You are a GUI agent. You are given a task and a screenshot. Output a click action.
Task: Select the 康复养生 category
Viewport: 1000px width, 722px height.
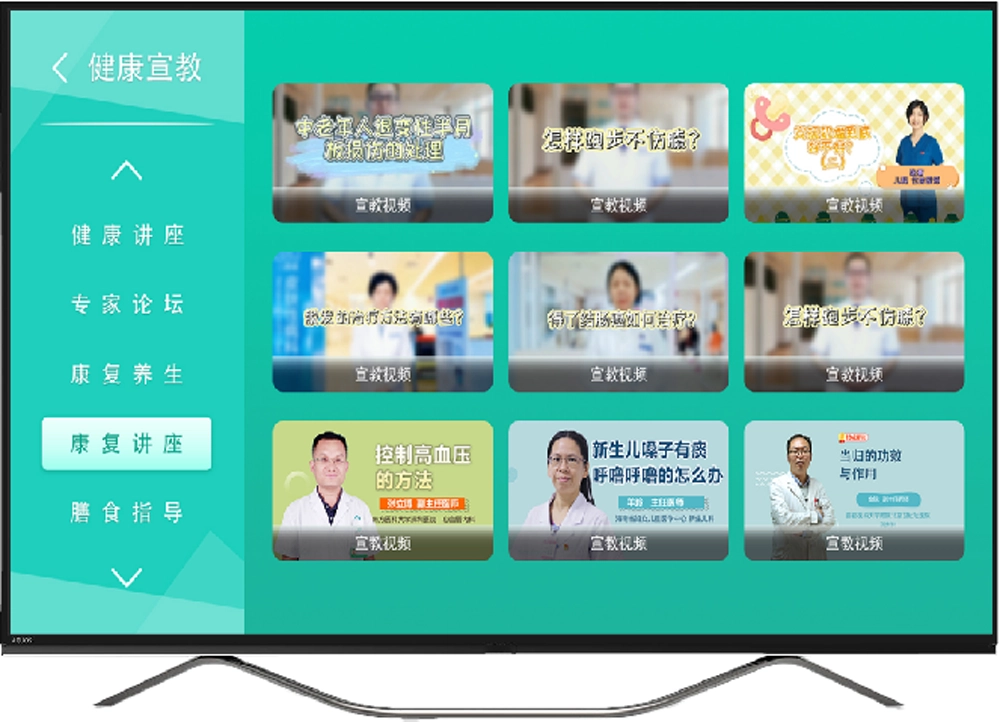(x=127, y=374)
